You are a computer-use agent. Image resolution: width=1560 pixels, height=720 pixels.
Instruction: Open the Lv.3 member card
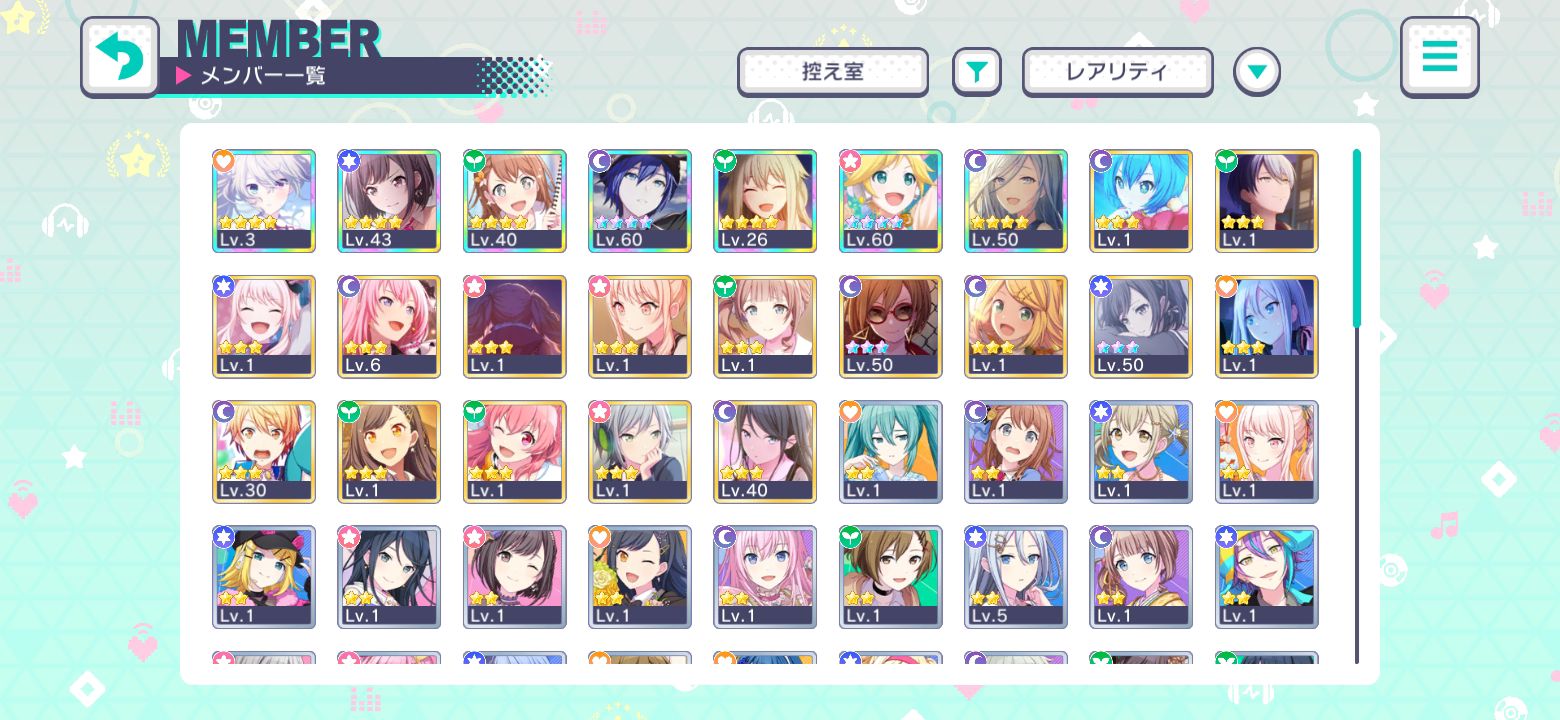tap(264, 200)
